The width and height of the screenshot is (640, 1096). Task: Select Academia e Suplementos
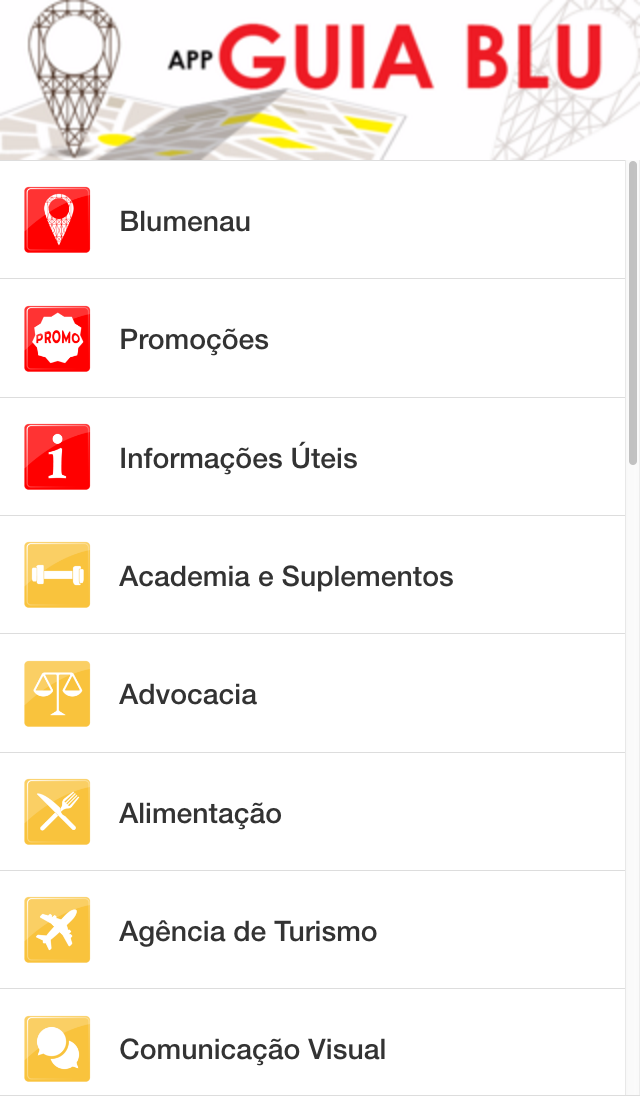(286, 576)
